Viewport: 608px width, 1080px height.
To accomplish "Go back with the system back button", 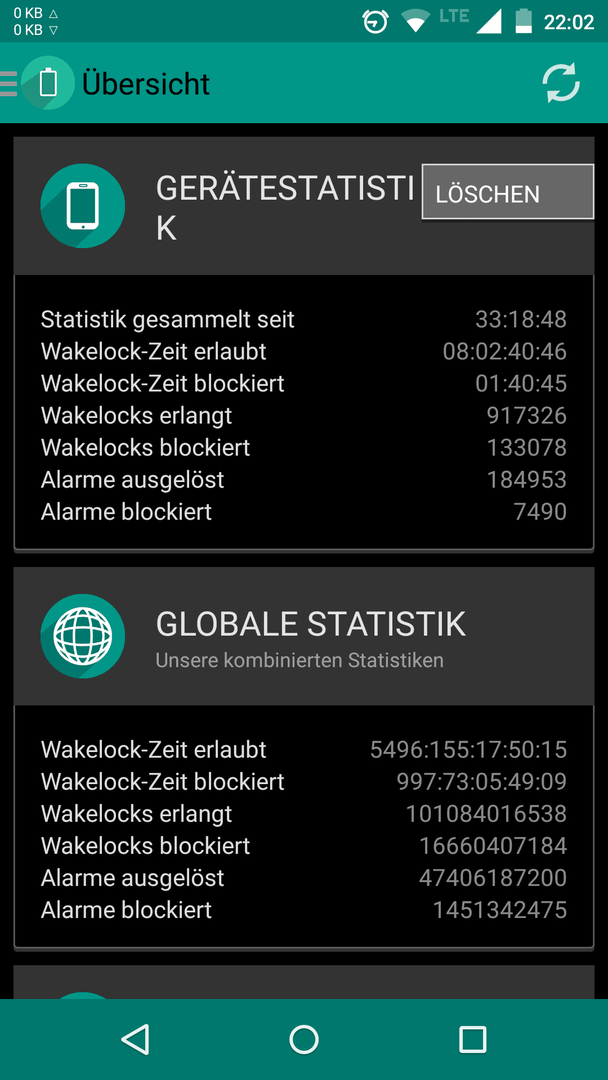I will [x=135, y=1039].
